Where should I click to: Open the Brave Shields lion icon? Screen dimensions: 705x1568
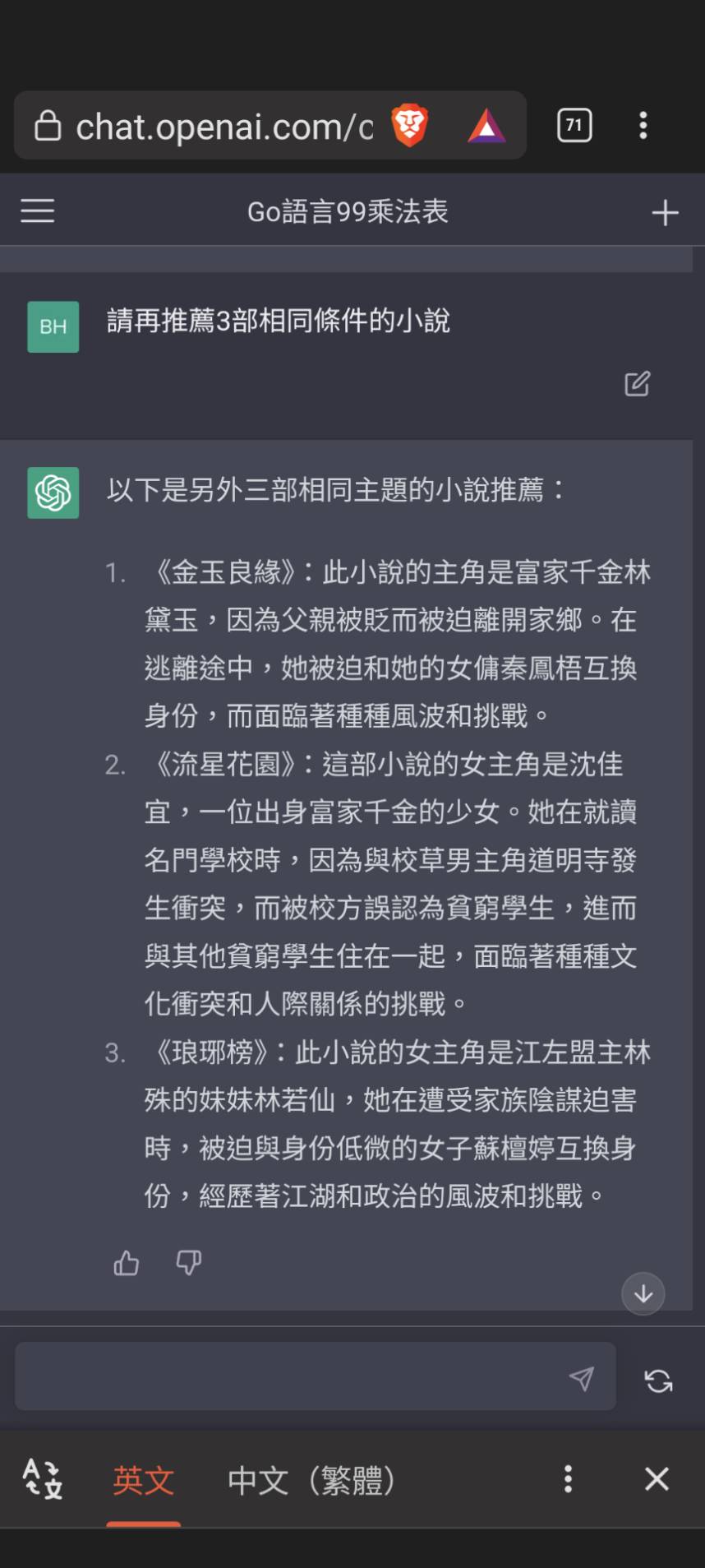coord(409,126)
